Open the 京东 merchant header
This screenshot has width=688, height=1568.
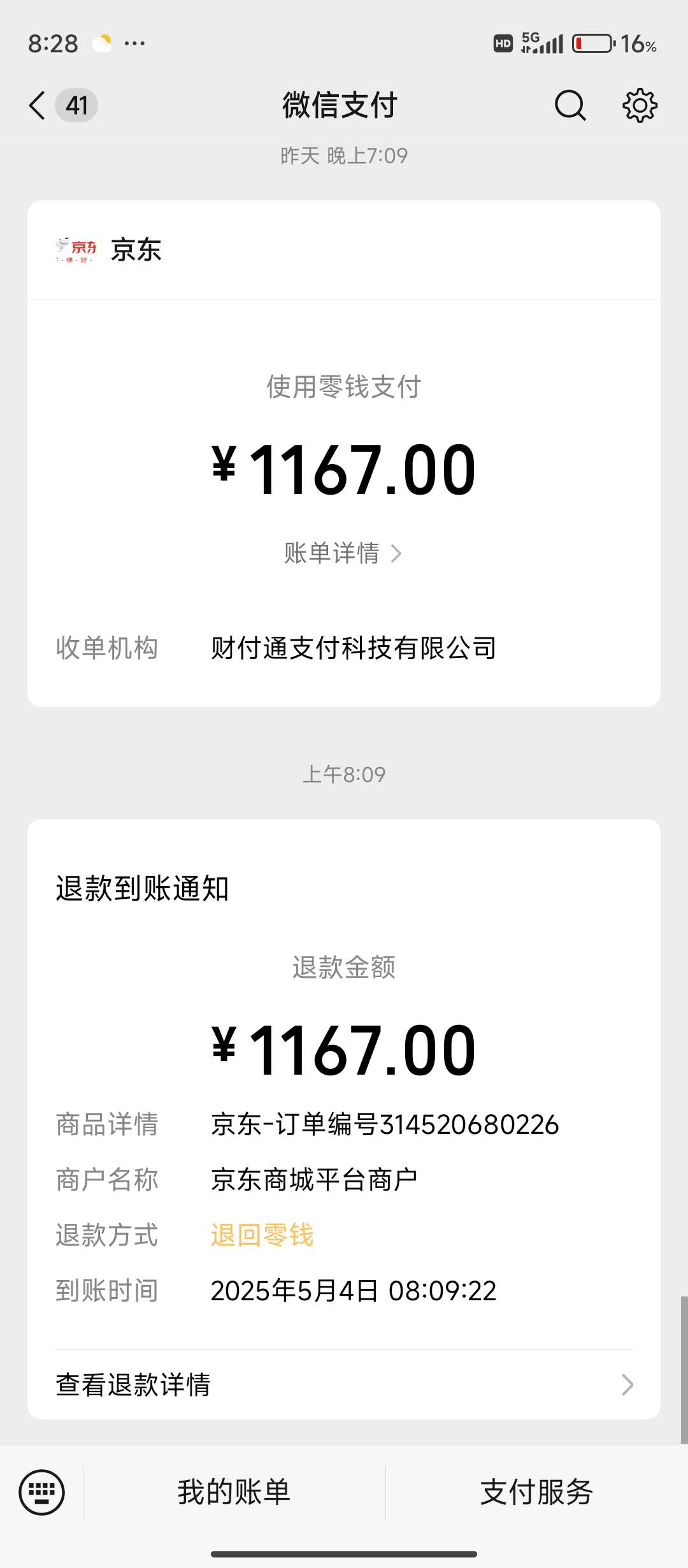tap(136, 250)
